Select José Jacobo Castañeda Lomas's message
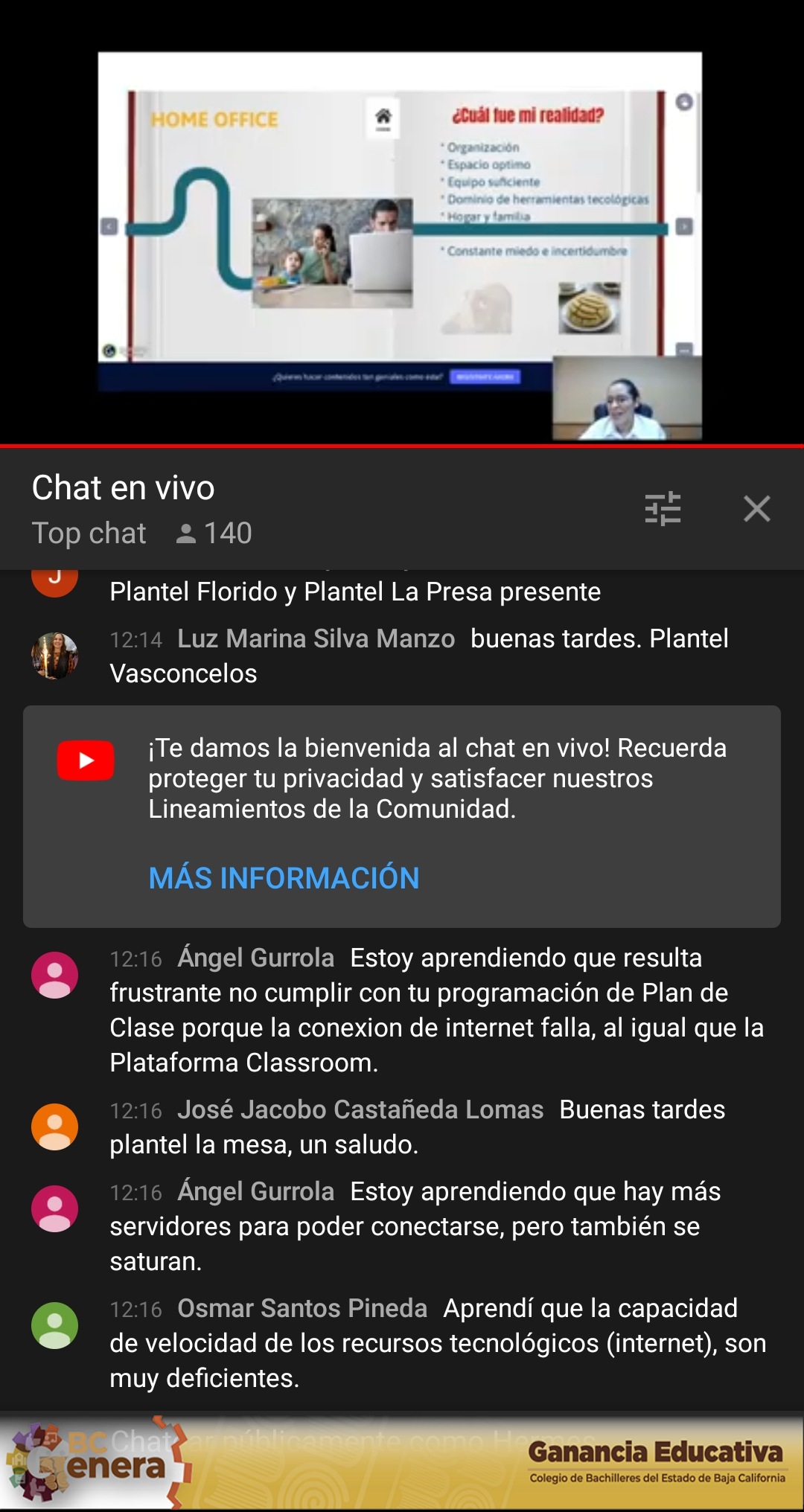 pos(417,1127)
